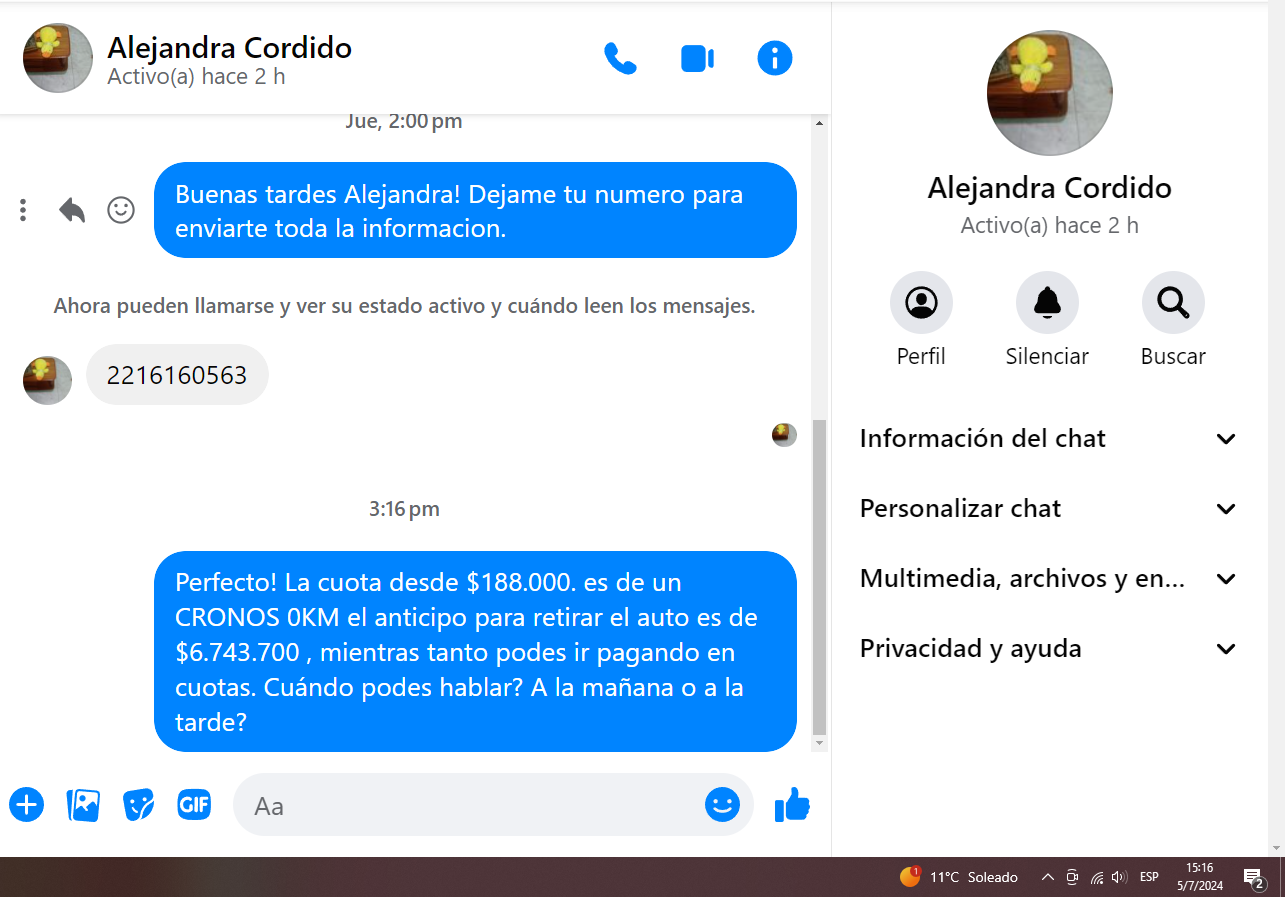Expand Información del chat section
This screenshot has height=897, width=1285.
pos(1048,439)
